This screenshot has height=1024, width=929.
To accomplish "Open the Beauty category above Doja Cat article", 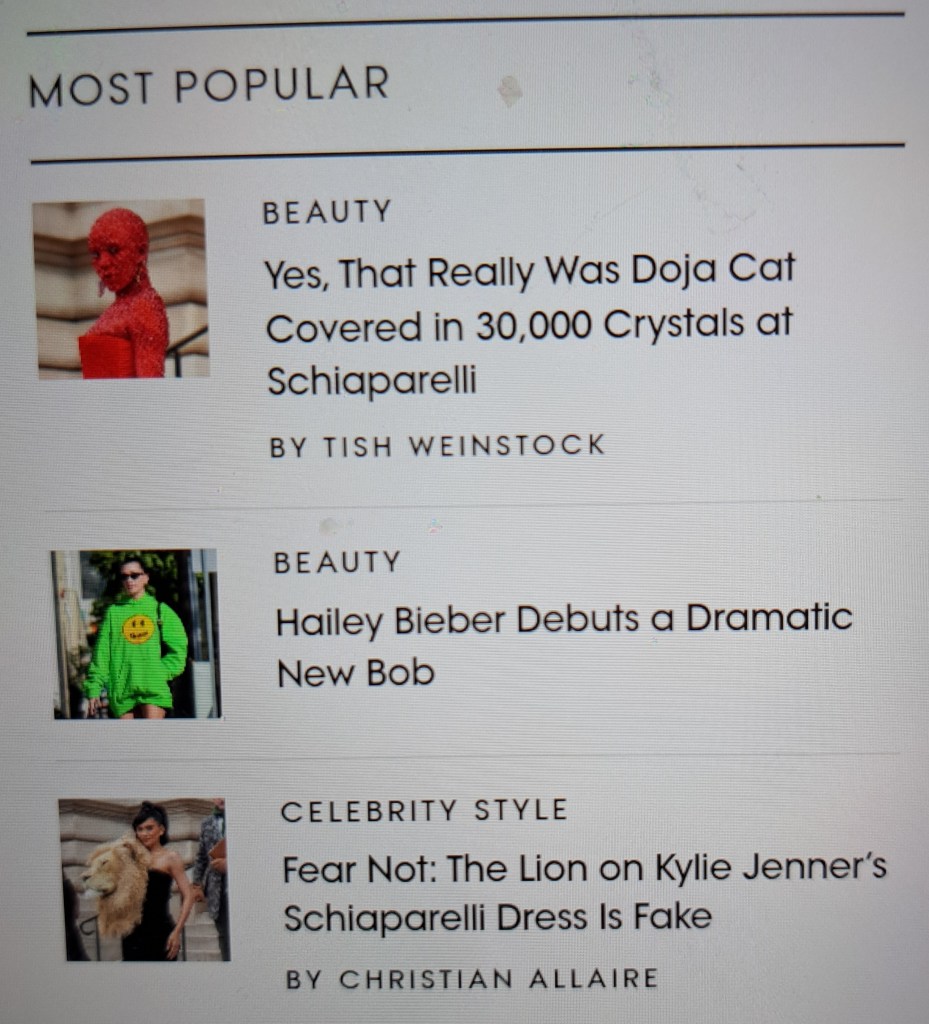I will tap(327, 212).
